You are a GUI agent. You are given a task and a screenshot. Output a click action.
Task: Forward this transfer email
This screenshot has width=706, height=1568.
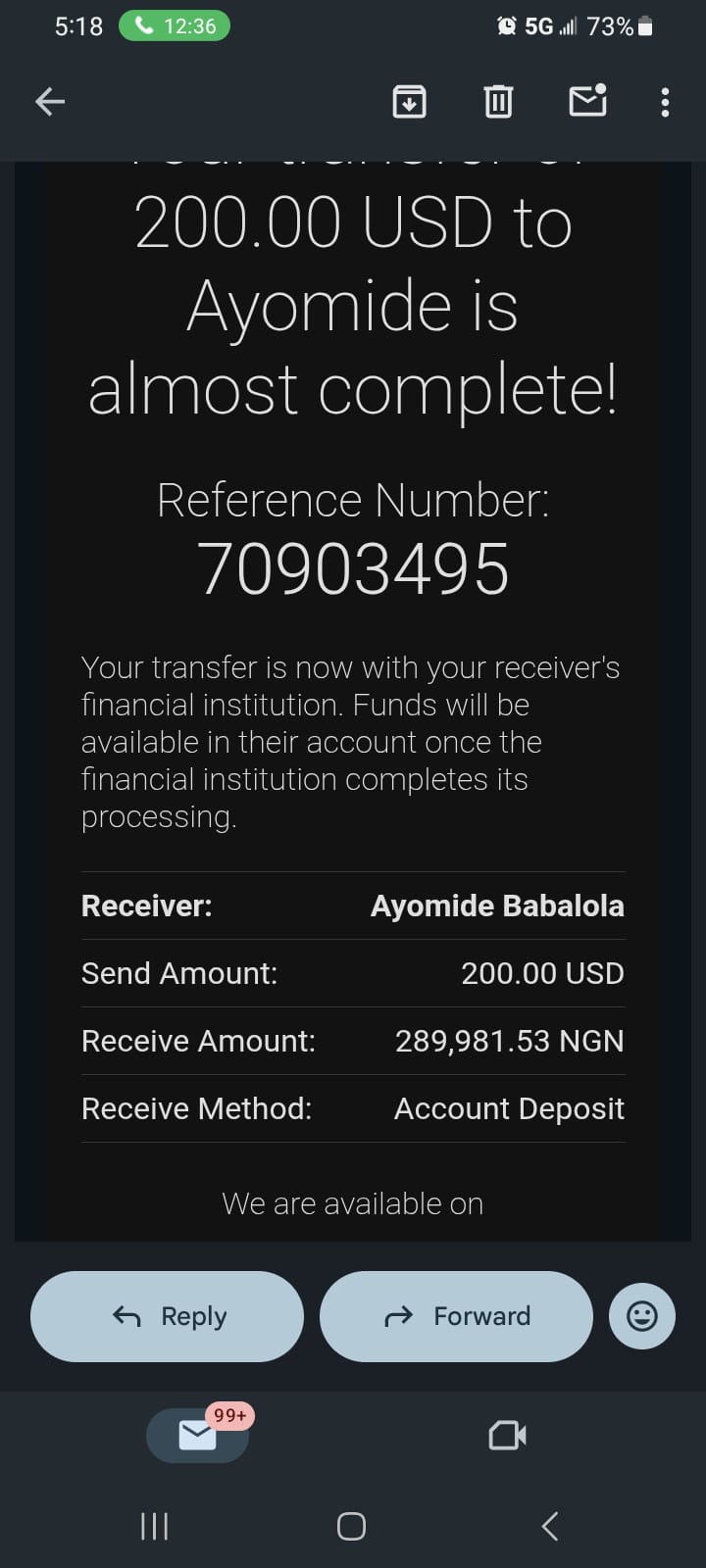coord(456,1316)
